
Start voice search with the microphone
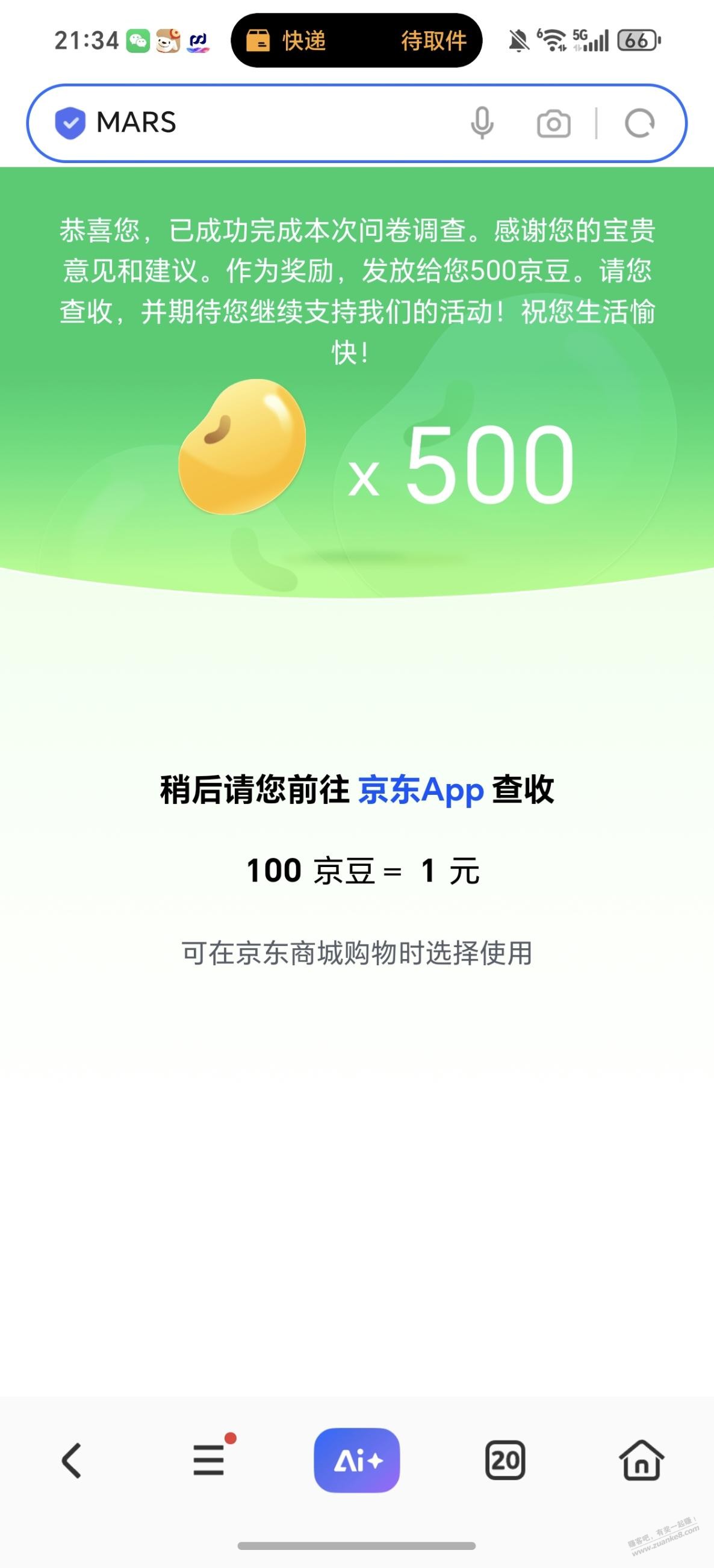tap(482, 123)
